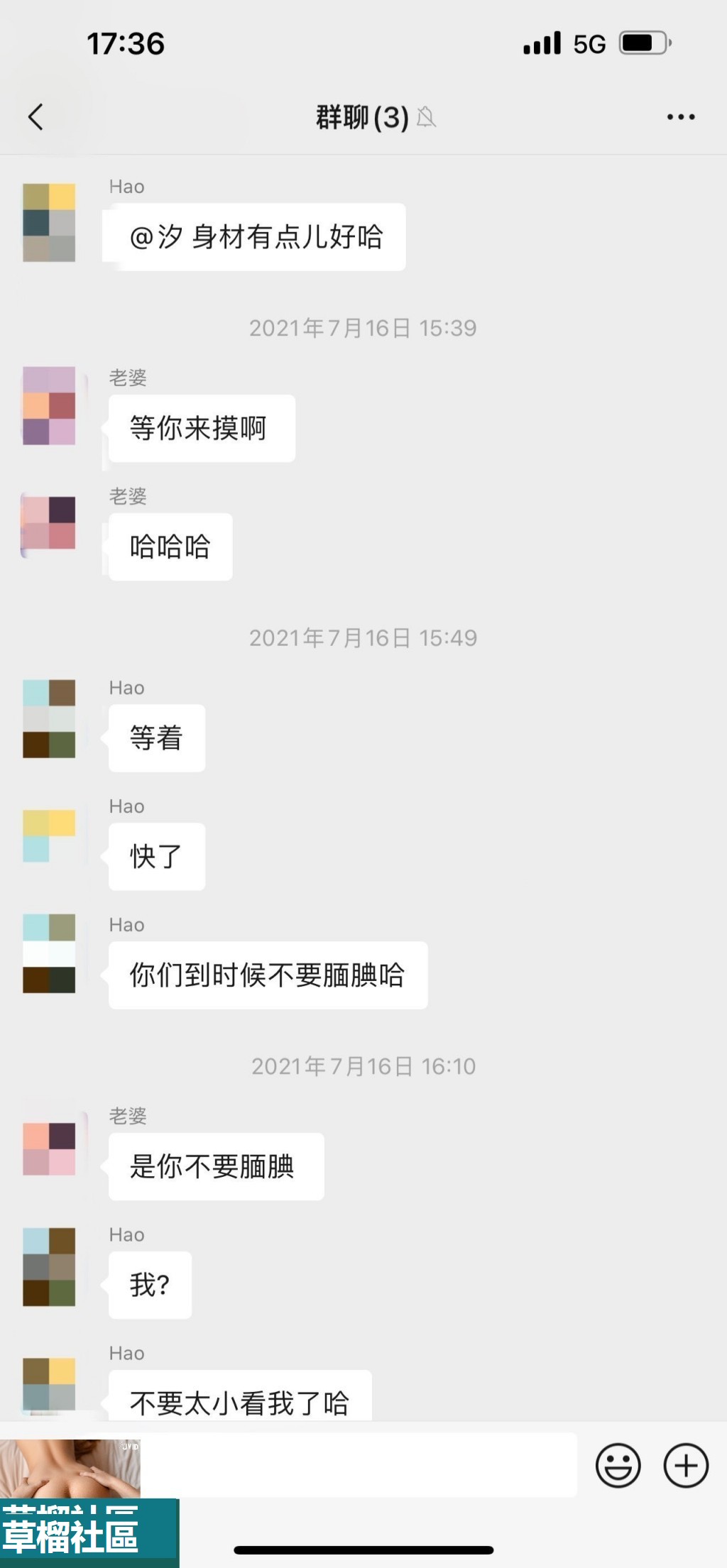Open the emoji sticker picker
This screenshot has width=727, height=1568.
pos(618,1464)
